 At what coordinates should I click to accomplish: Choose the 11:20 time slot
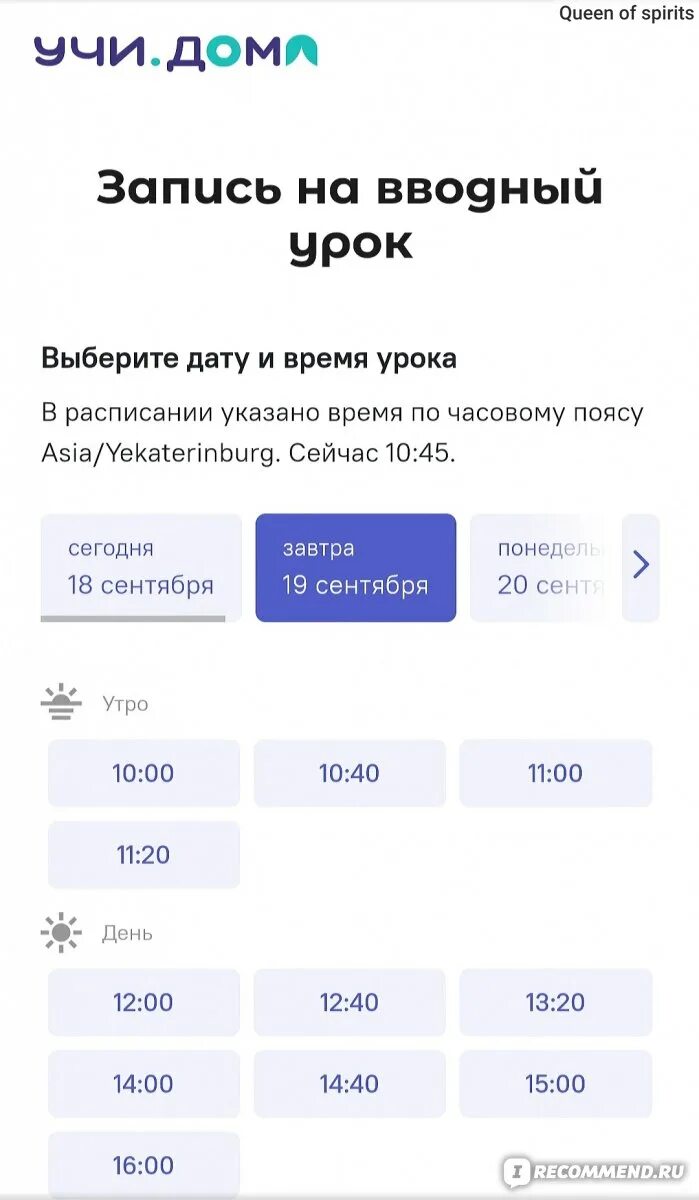[x=144, y=855]
